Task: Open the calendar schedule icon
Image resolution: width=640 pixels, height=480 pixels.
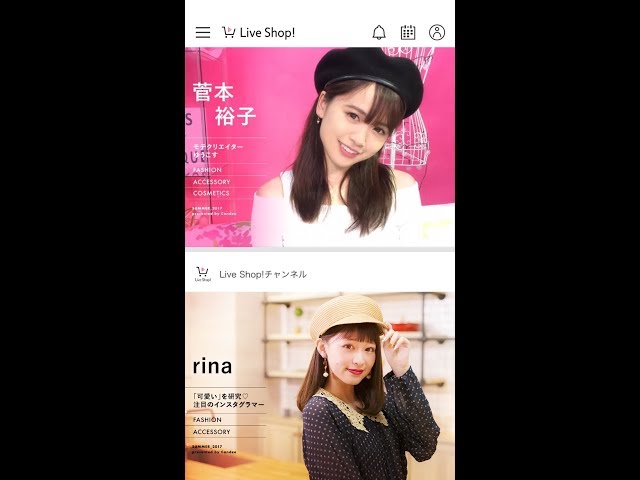Action: click(x=408, y=33)
